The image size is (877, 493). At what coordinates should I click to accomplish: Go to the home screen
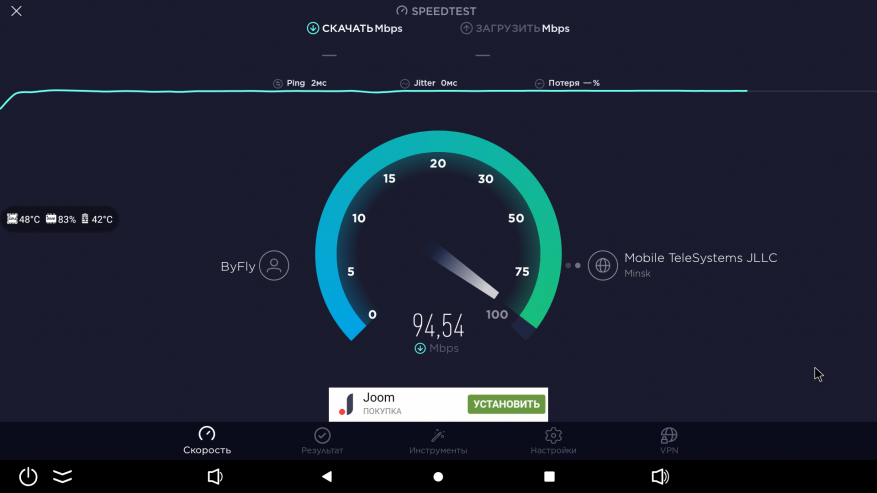438,477
